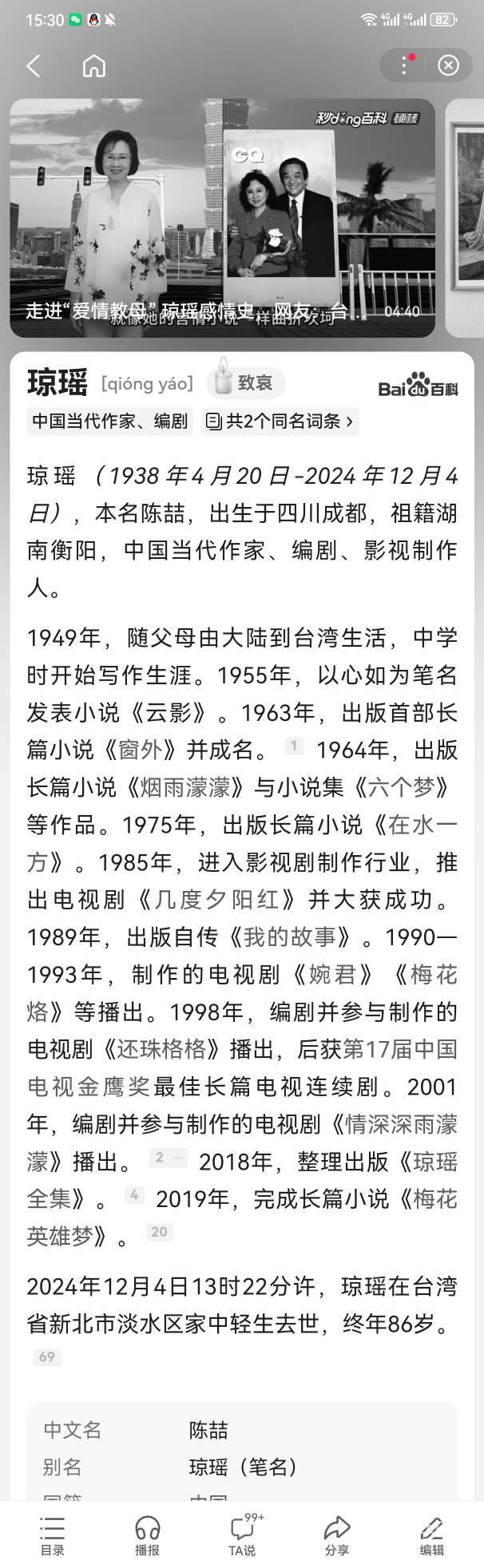Share this entry via 分享
Image resolution: width=484 pixels, height=1568 pixels.
[337, 1534]
